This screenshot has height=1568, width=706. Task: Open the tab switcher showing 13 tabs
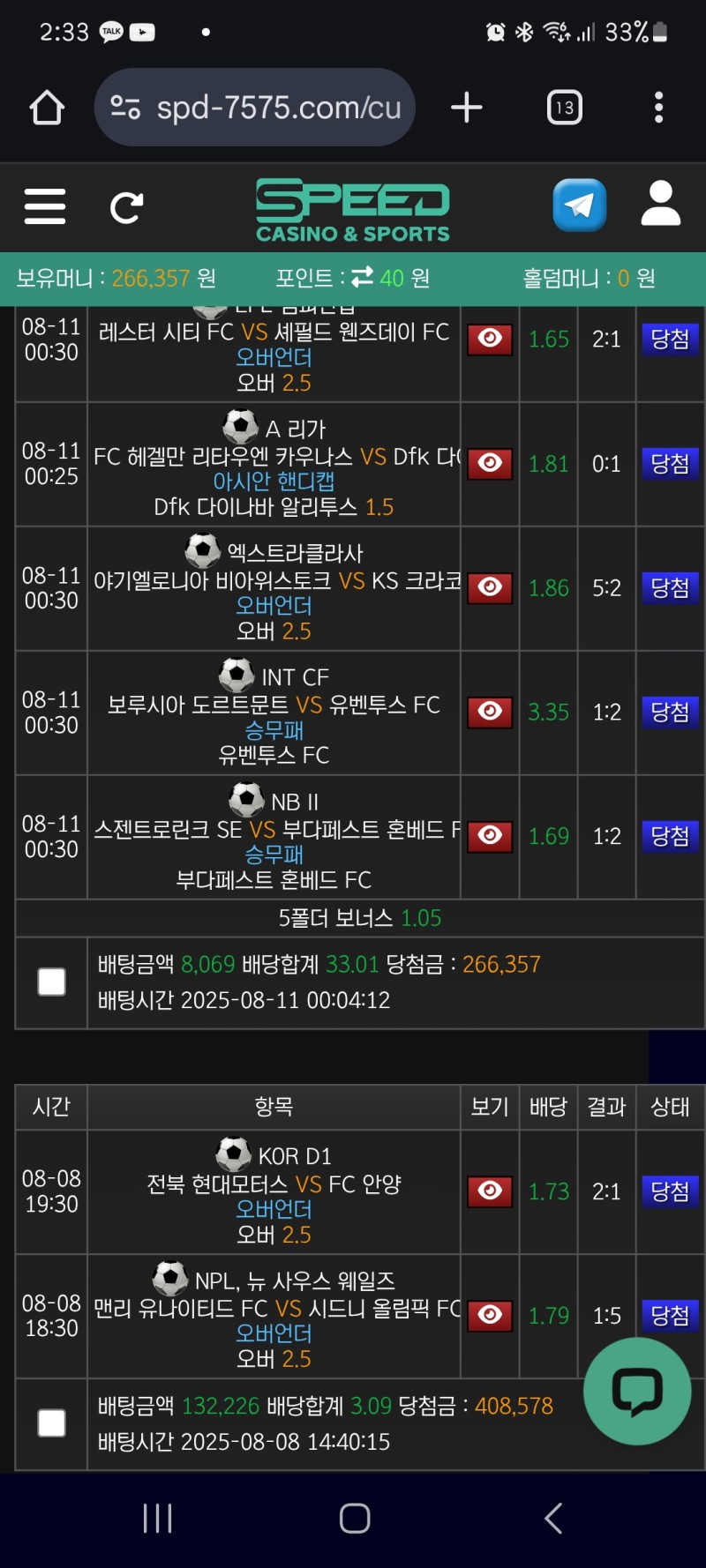coord(564,108)
